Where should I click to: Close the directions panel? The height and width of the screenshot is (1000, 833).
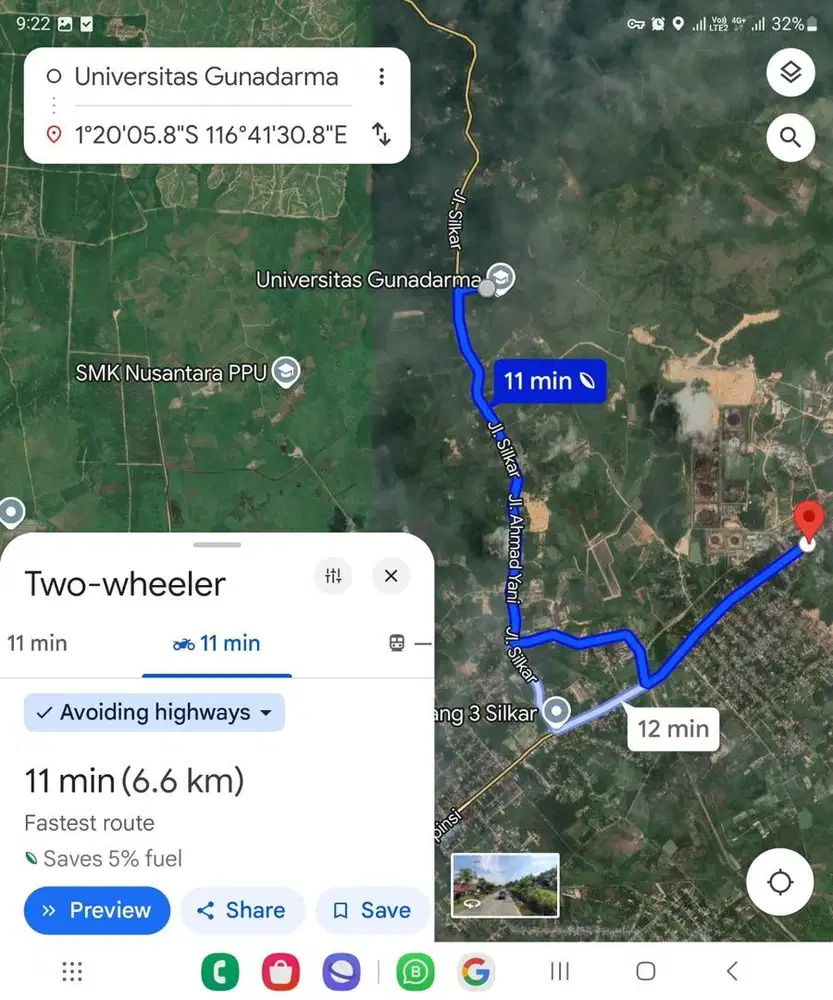pos(391,576)
